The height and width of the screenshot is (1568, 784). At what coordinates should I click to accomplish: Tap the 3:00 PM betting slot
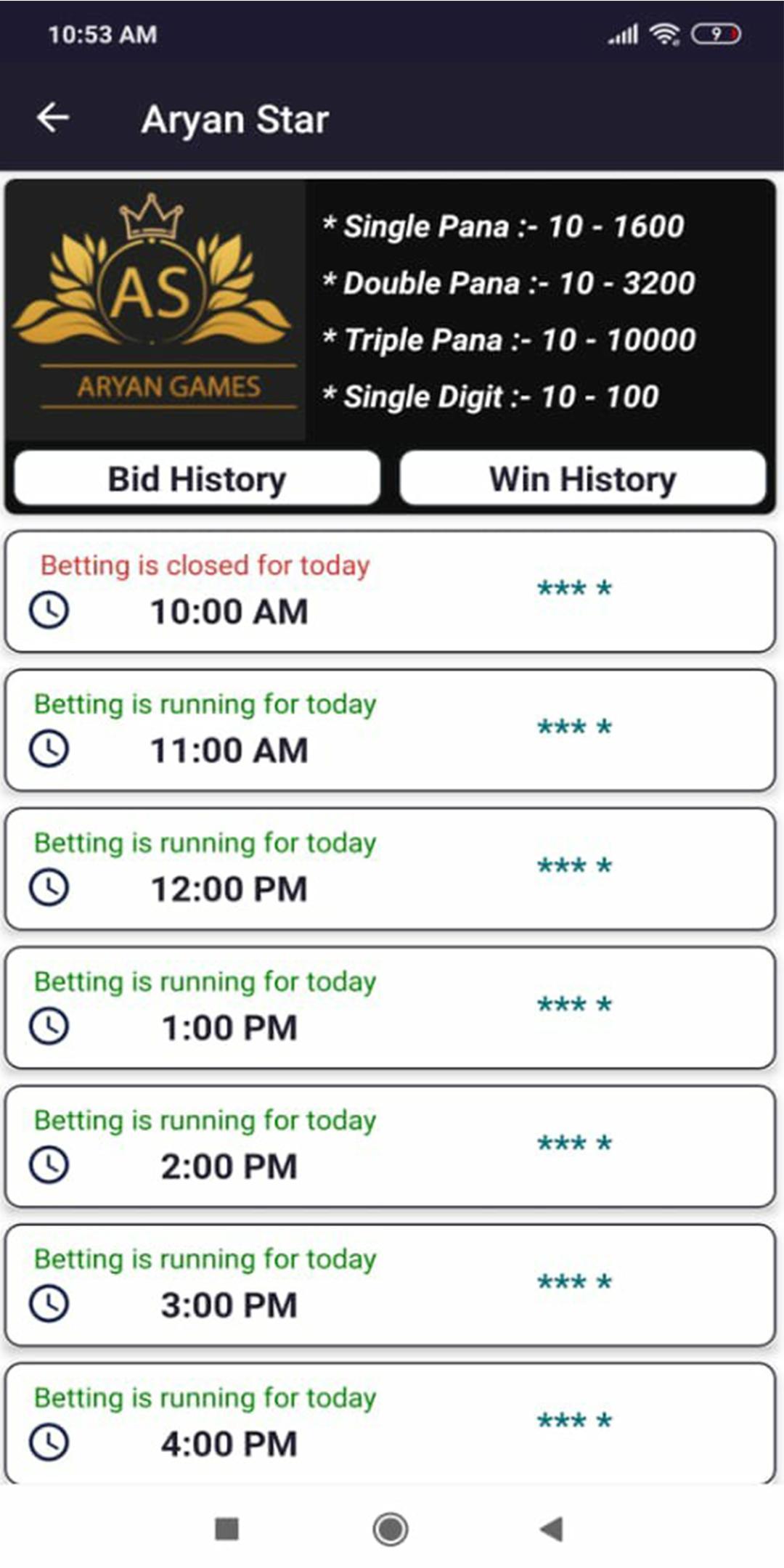point(390,1285)
